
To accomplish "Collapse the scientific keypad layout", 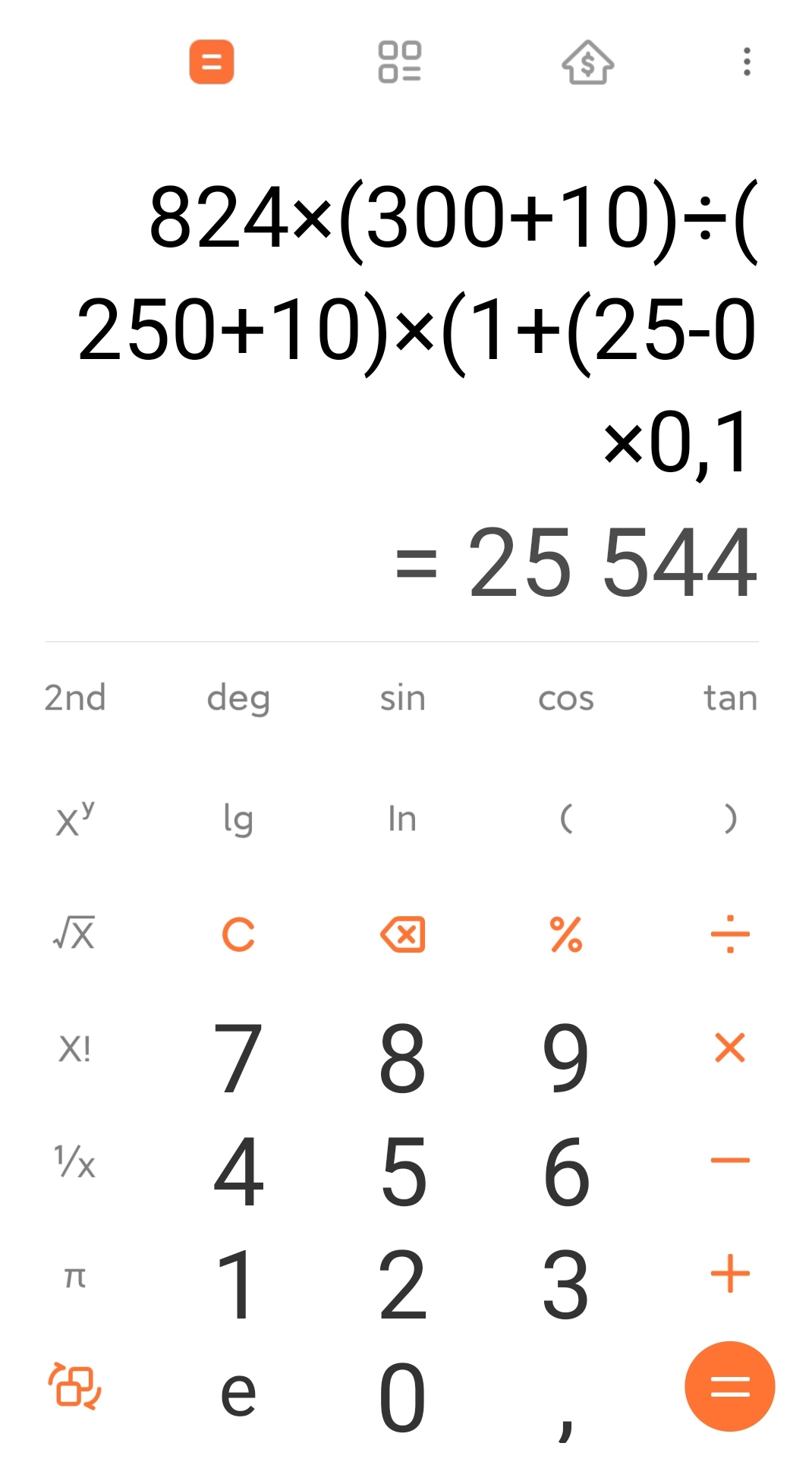I will pos(74,1386).
